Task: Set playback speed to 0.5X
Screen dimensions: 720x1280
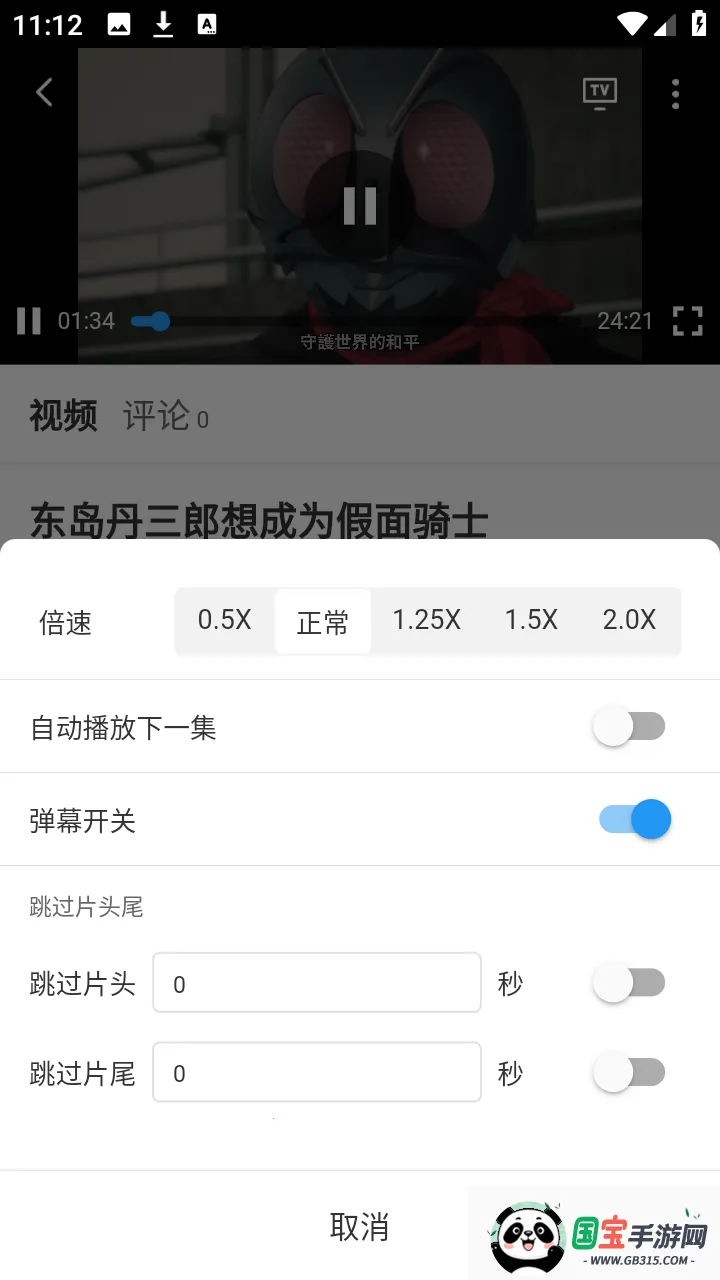Action: [224, 621]
